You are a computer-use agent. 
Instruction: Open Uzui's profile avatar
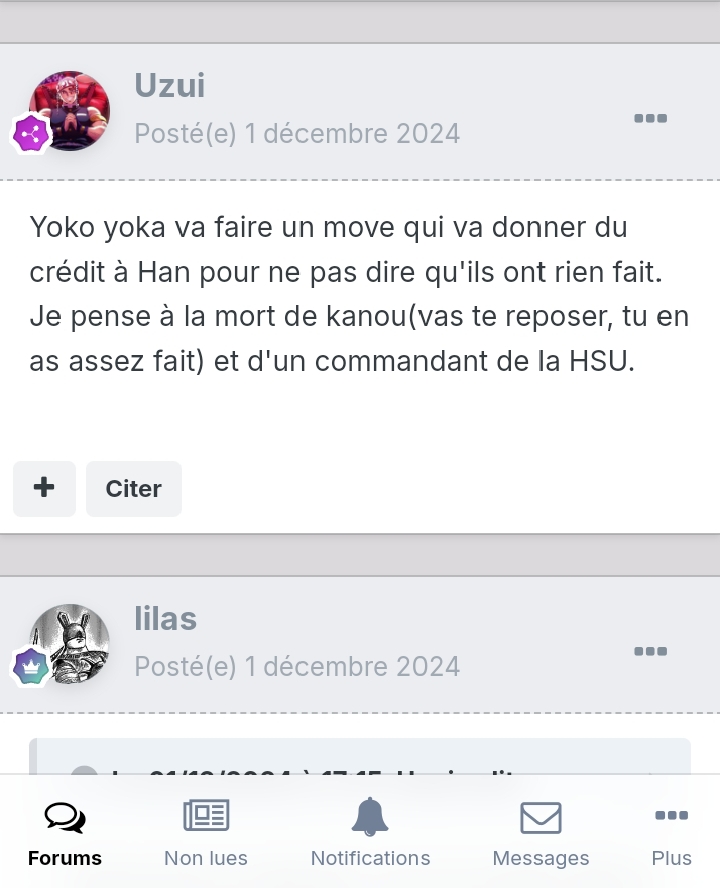point(69,110)
